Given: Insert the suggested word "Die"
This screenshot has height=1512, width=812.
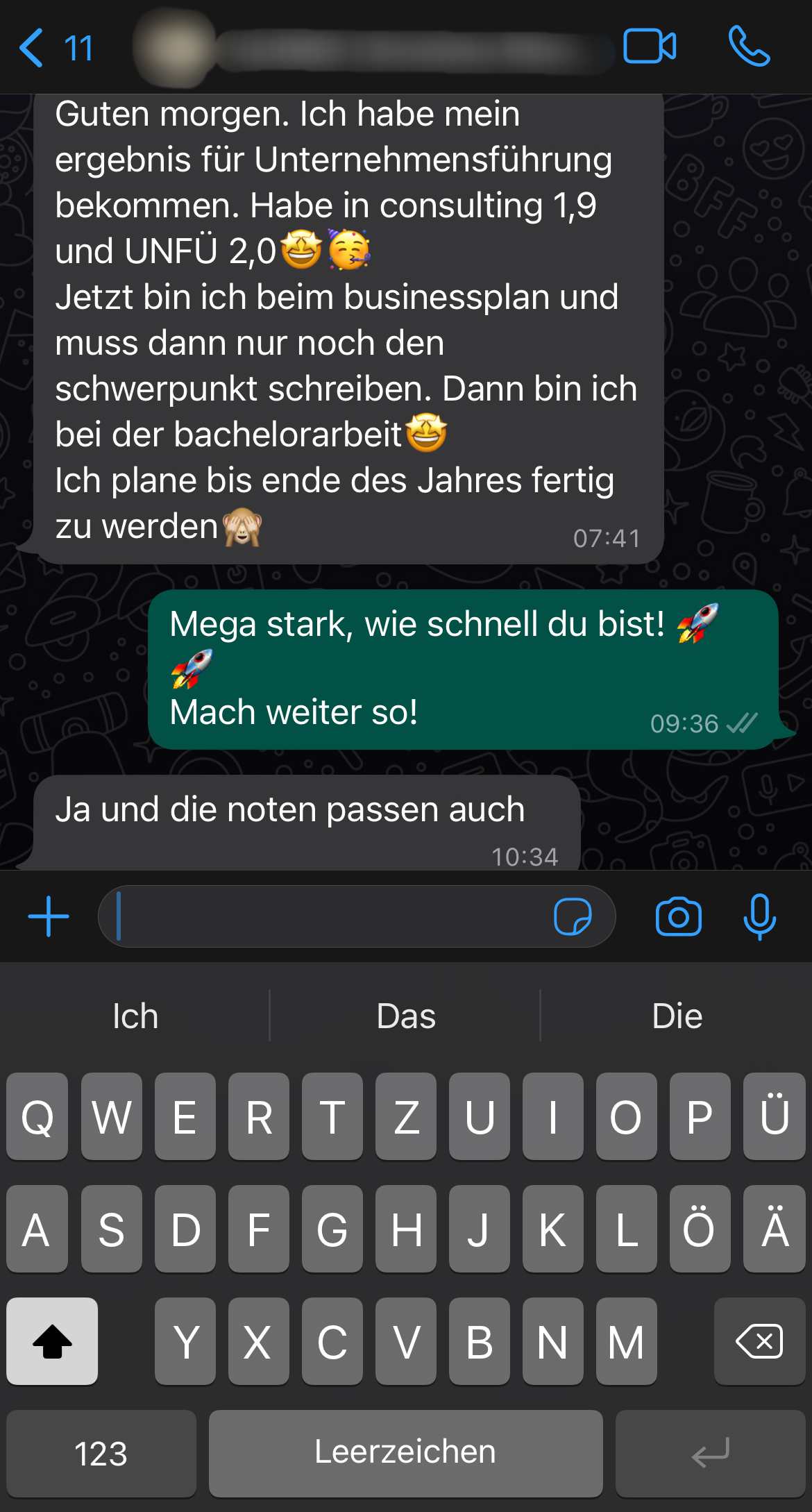Looking at the screenshot, I should tap(677, 1016).
